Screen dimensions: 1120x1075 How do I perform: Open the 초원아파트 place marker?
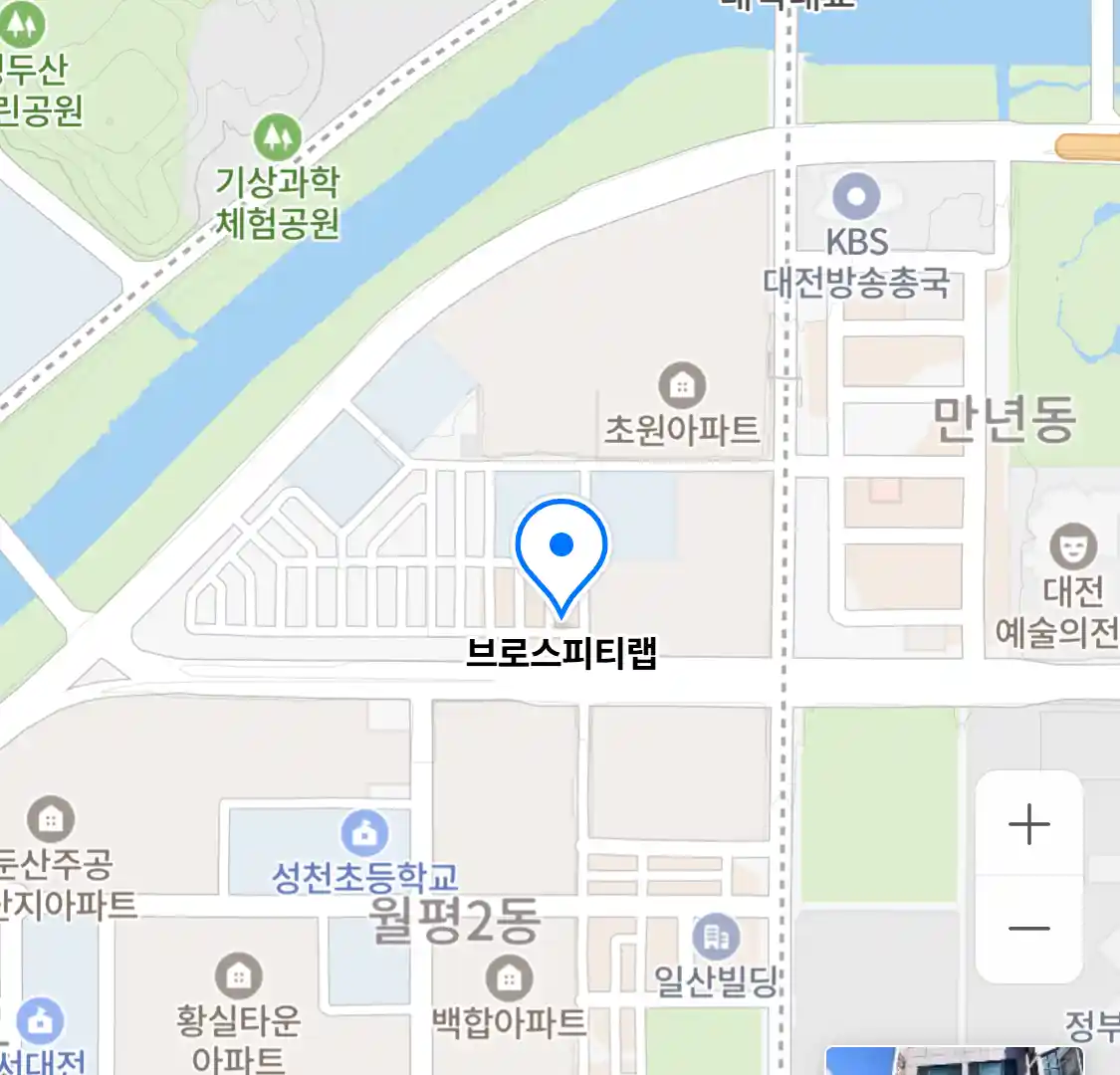682,385
